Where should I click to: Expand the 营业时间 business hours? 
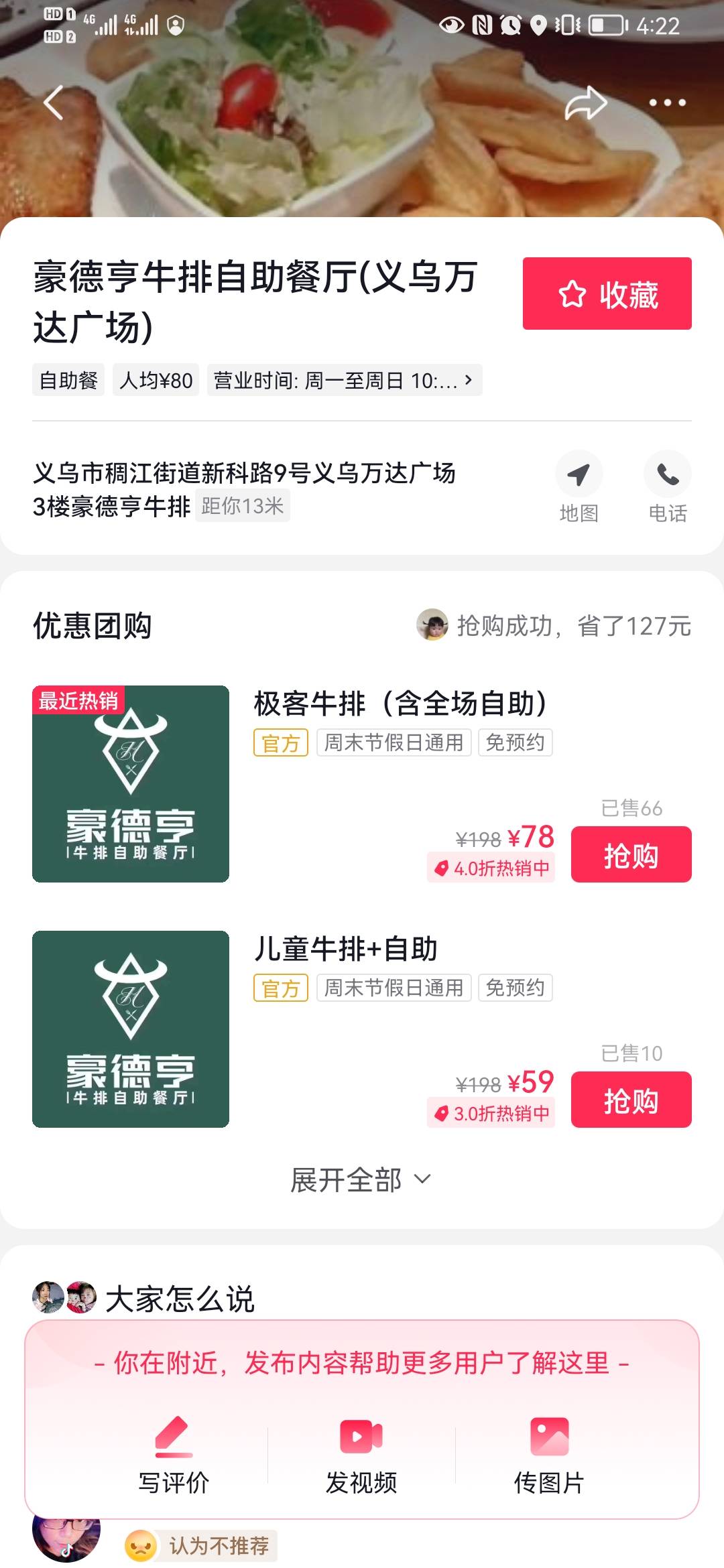point(344,381)
